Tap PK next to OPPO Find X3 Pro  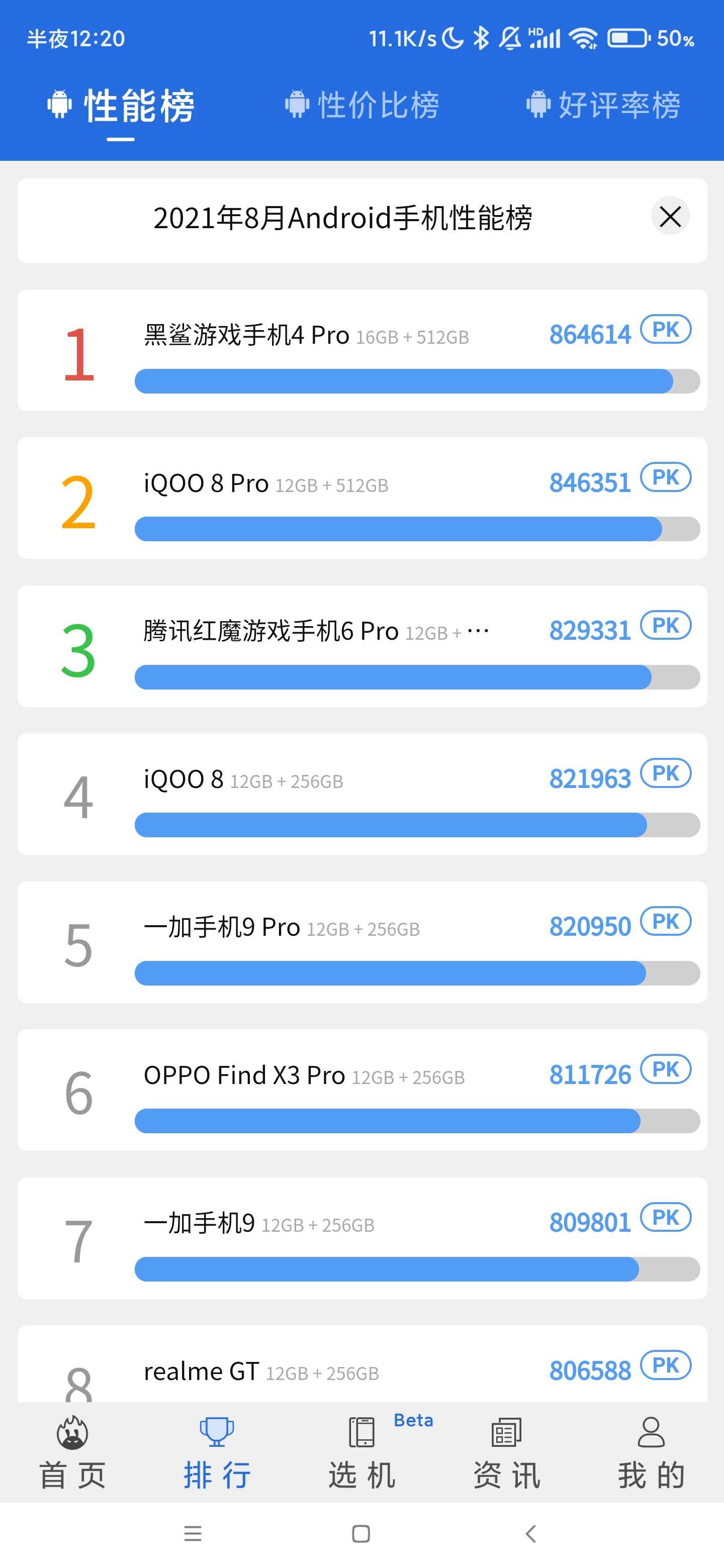[x=666, y=1069]
